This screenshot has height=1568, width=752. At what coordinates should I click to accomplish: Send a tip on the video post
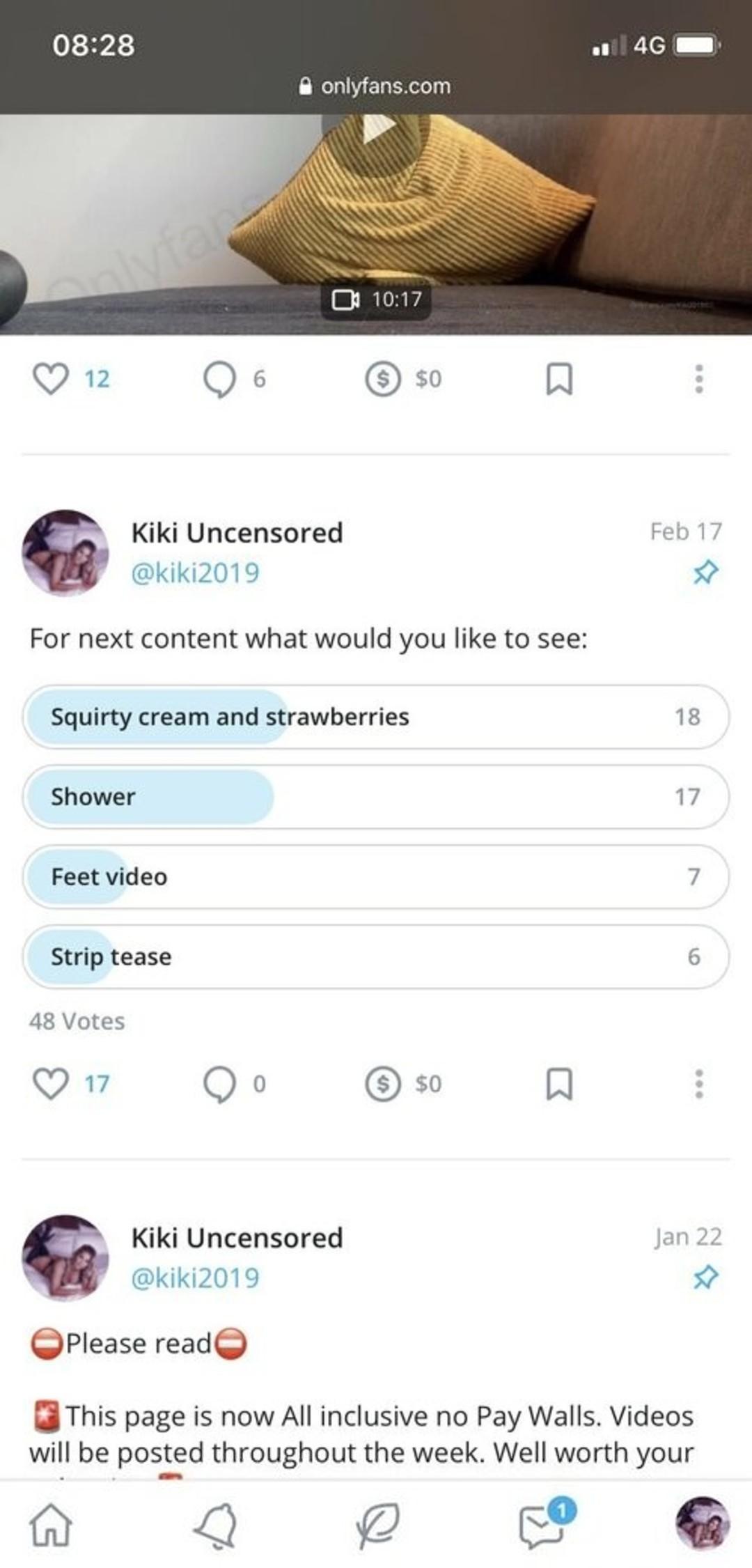coord(384,379)
